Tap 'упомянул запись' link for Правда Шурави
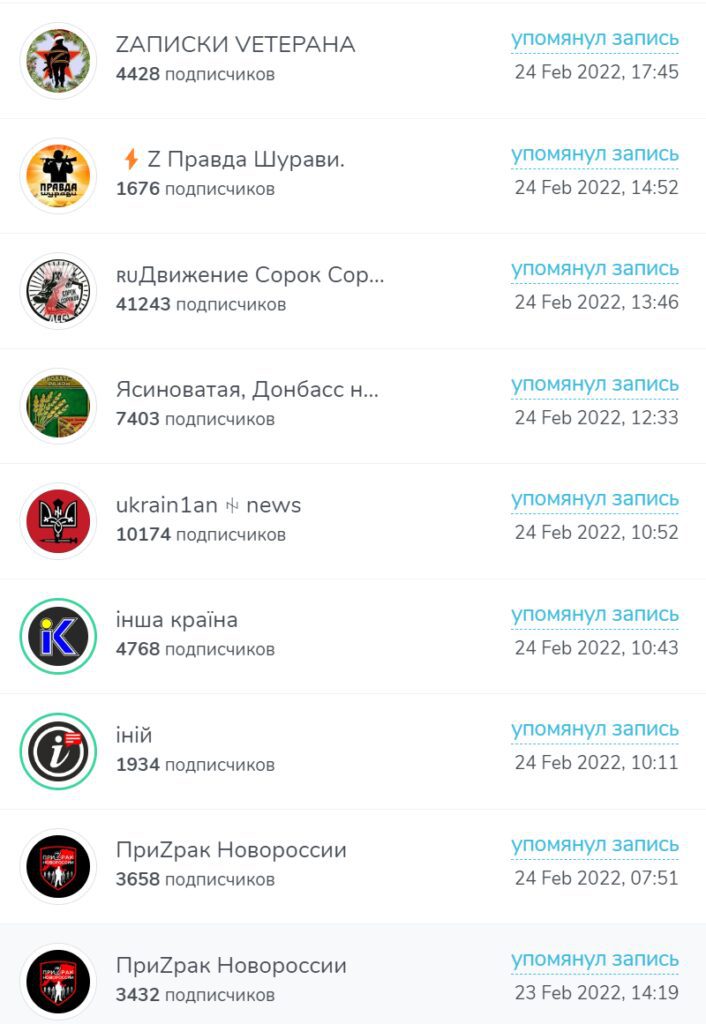 [594, 155]
